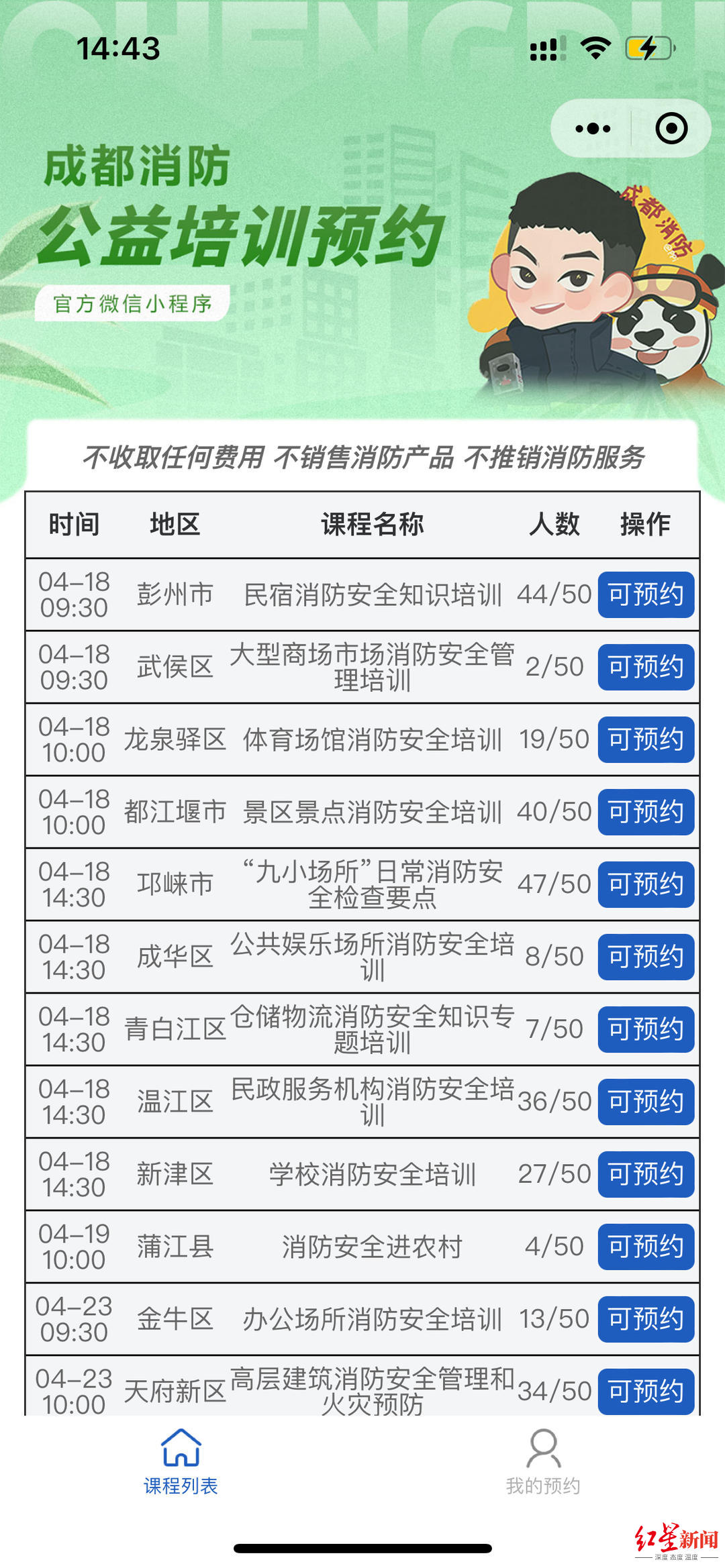Book the 都江堰市 景区景点消防安全培训 course
Viewport: 725px width, 1568px height.
[646, 812]
